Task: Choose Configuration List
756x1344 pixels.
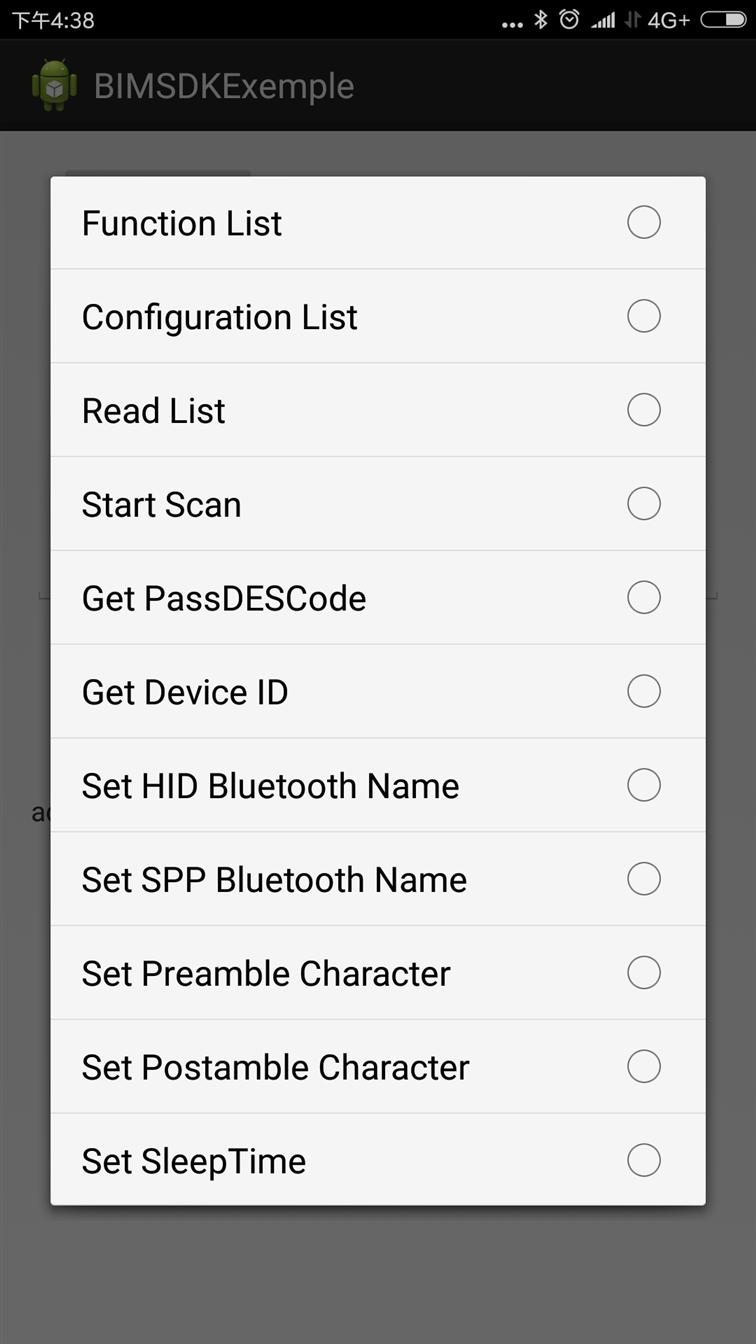Action: point(378,316)
